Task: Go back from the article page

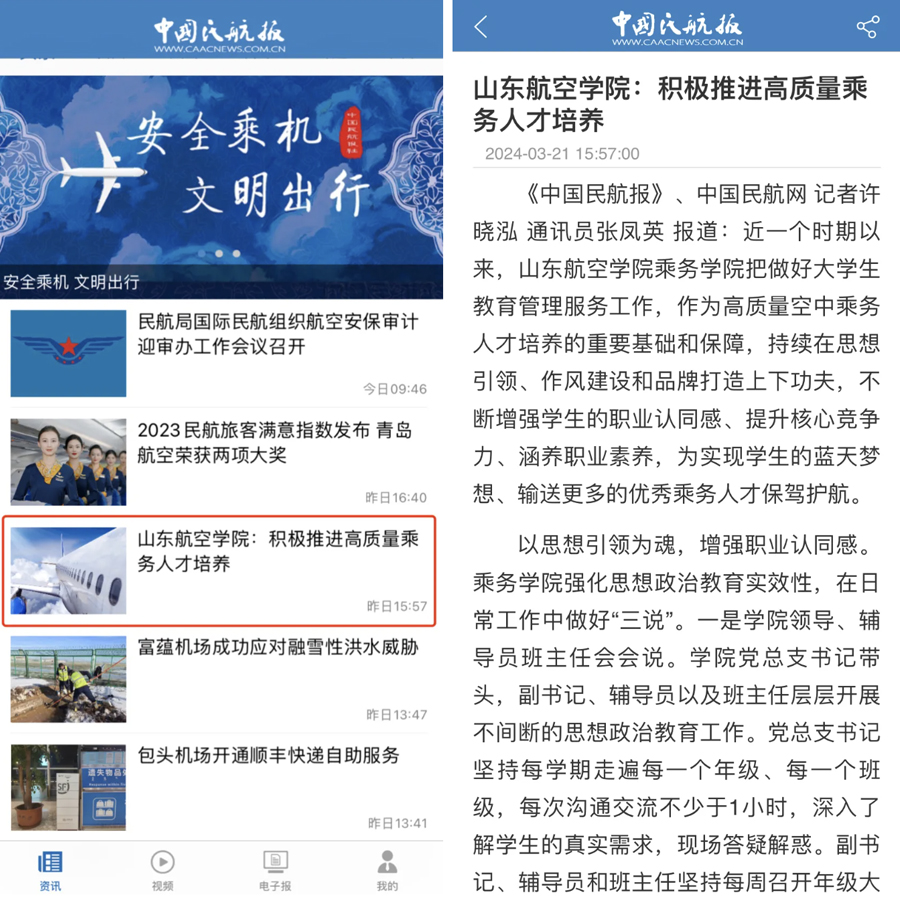Action: pos(481,27)
